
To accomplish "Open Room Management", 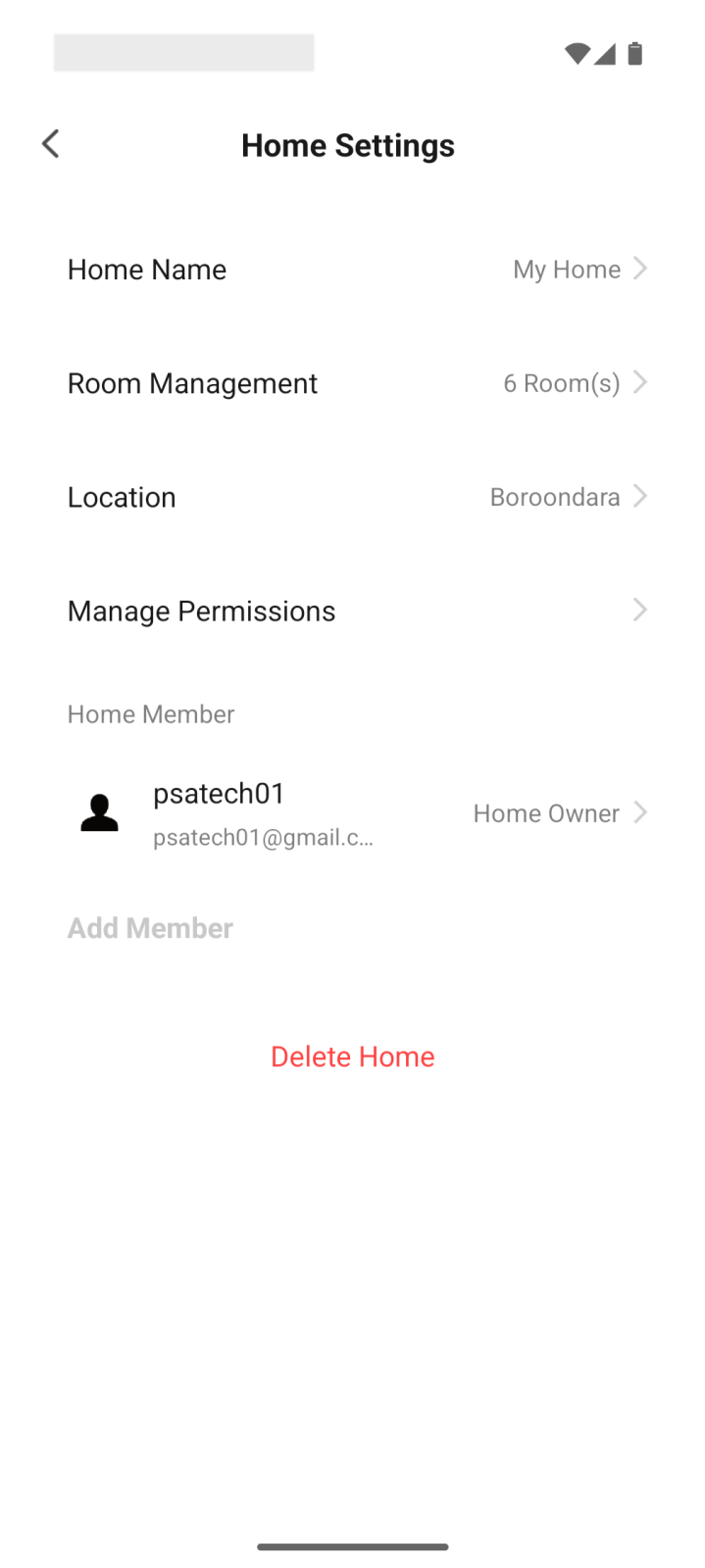I will coord(353,383).
